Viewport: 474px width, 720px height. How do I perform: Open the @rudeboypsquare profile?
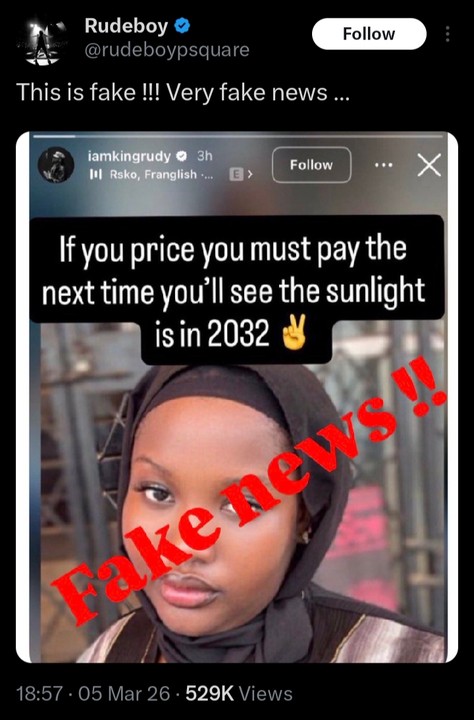167,50
